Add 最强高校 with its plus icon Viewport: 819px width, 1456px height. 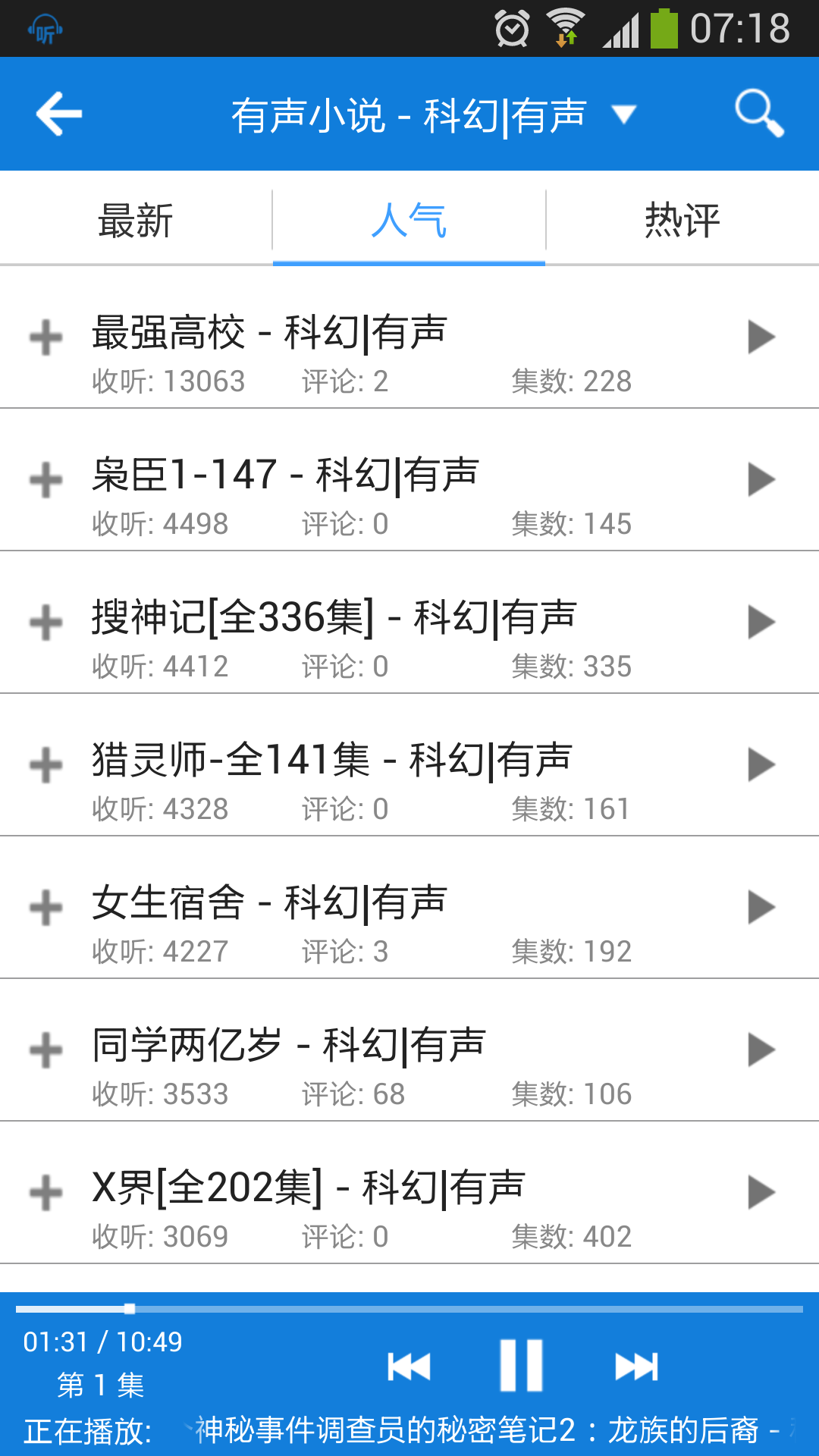[46, 337]
